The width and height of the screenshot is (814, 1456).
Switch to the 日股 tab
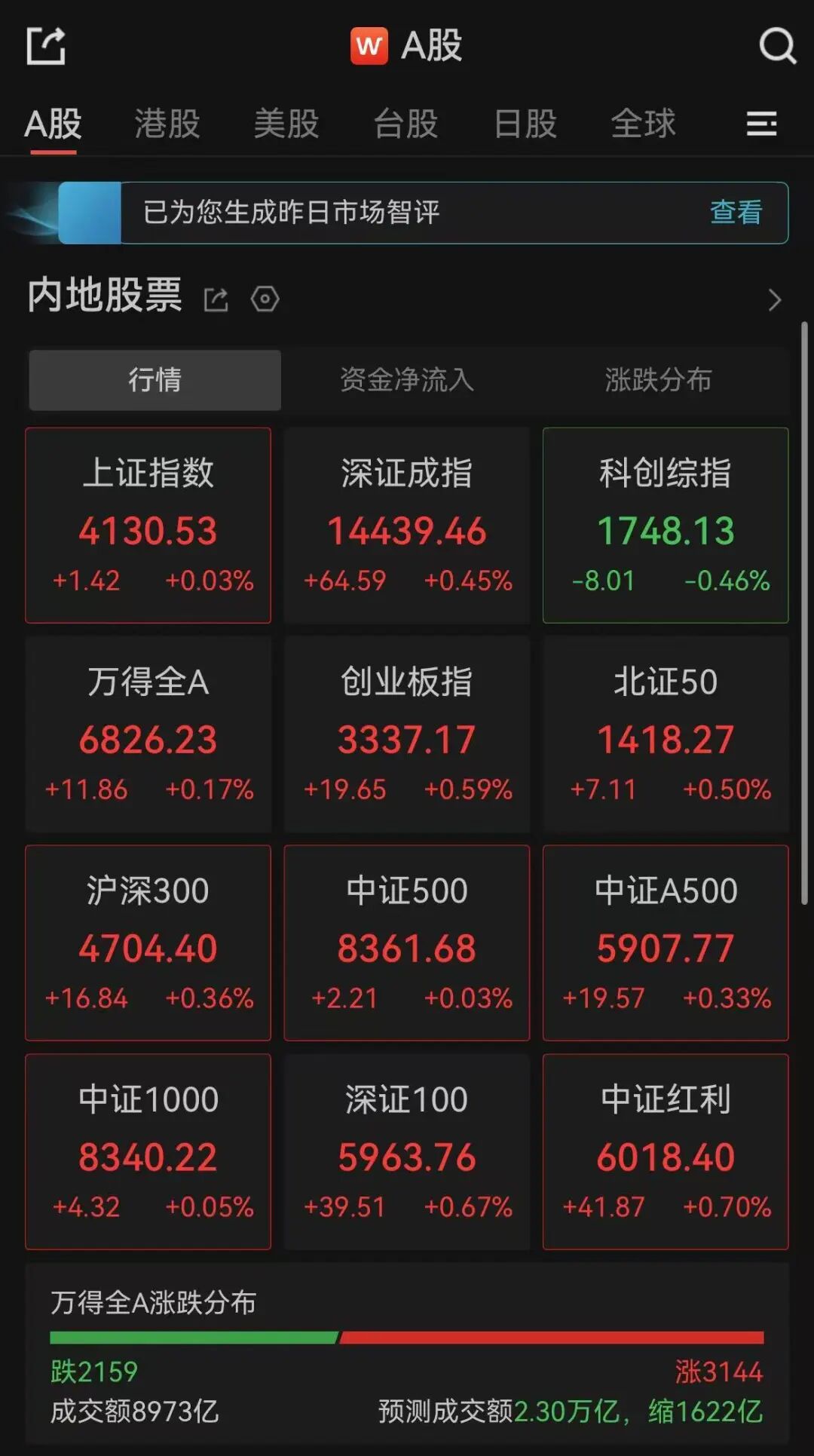point(525,124)
